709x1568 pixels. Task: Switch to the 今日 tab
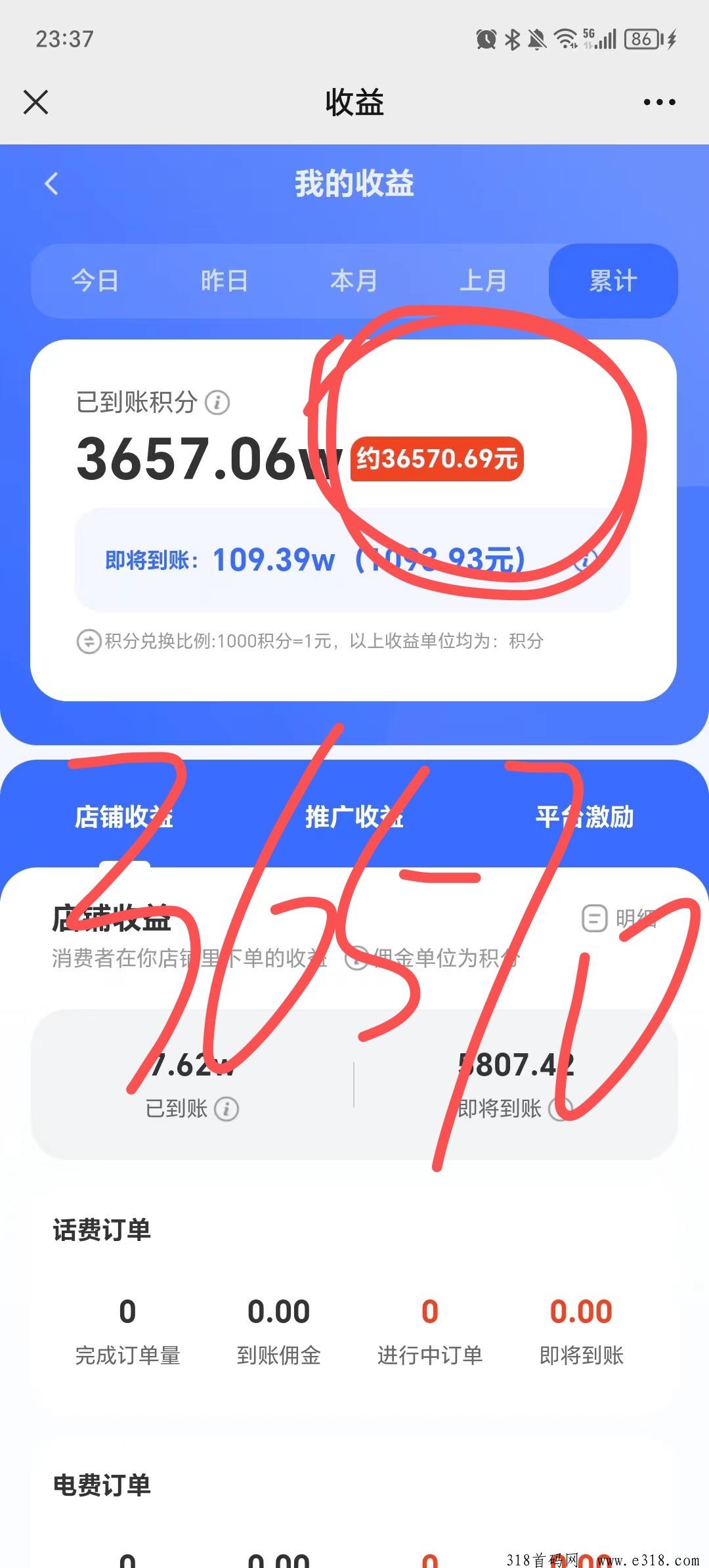95,281
